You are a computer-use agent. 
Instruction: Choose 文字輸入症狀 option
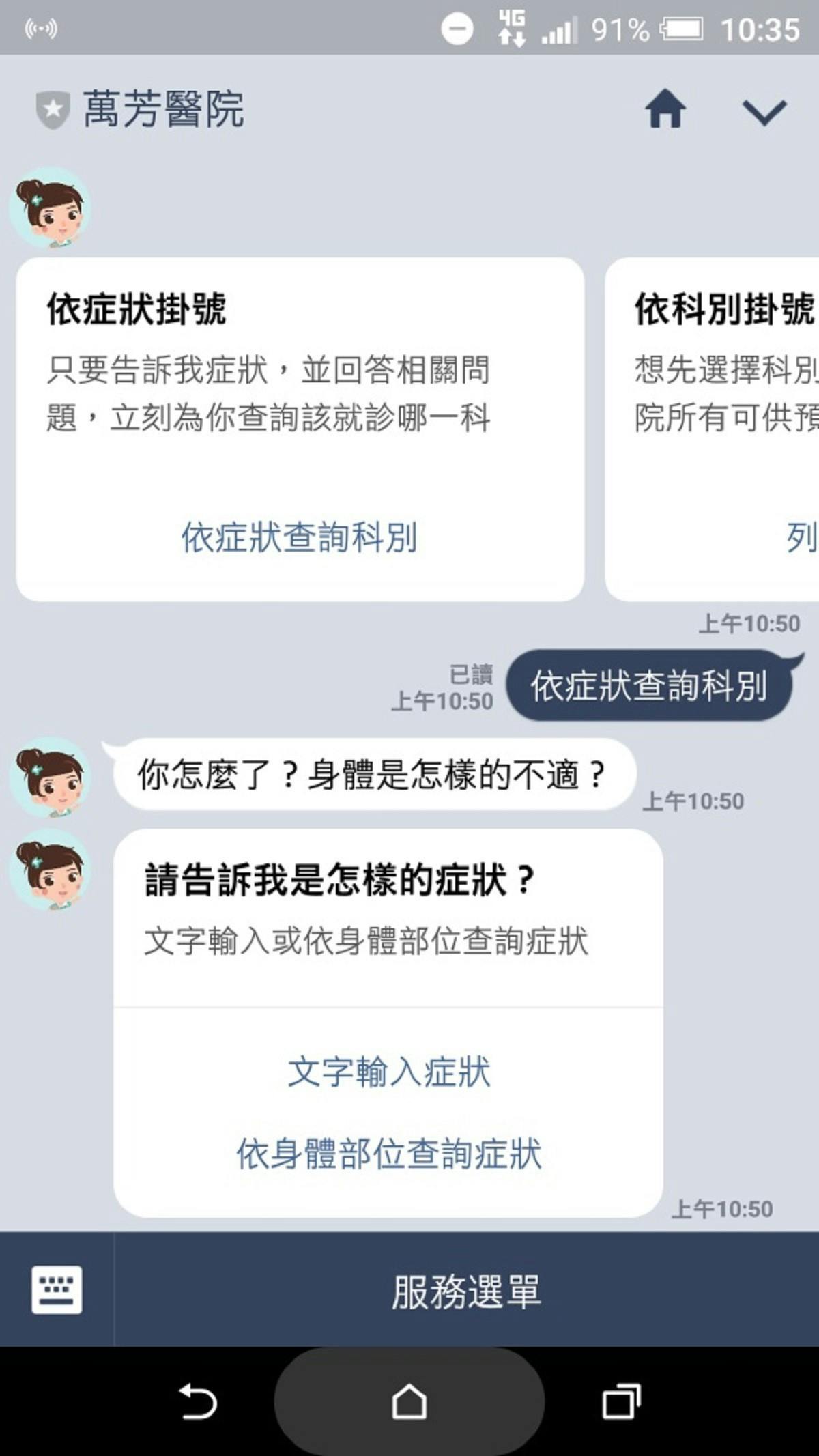point(388,1072)
